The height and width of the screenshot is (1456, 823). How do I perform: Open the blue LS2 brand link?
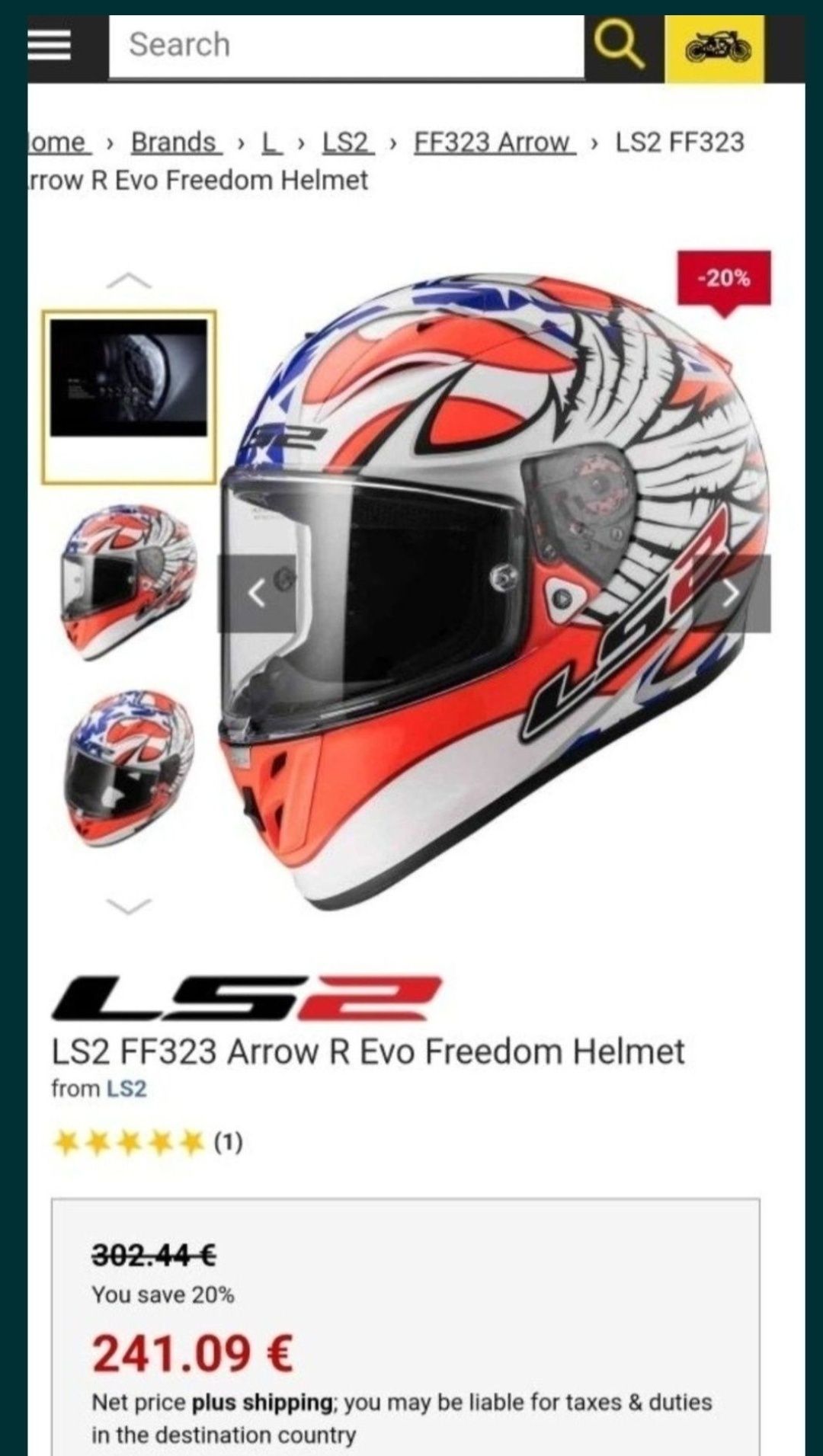[126, 1089]
